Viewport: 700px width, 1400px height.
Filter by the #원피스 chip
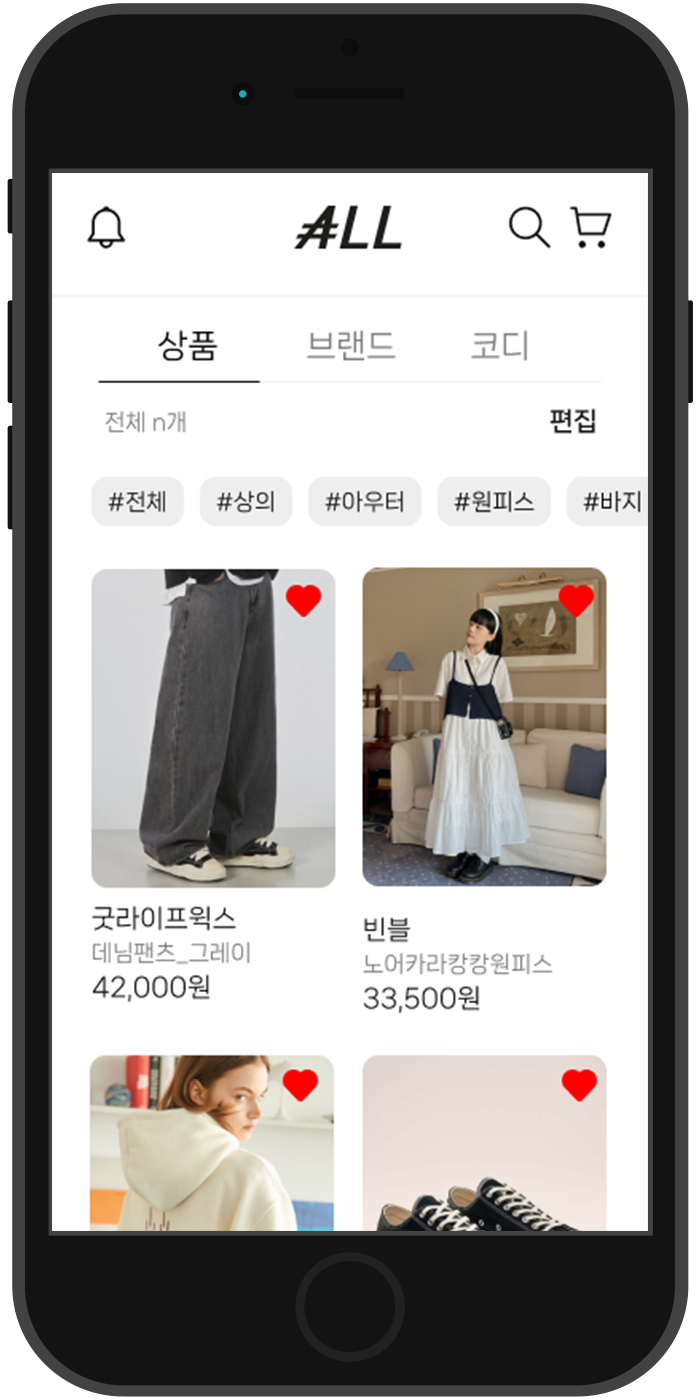click(x=494, y=501)
